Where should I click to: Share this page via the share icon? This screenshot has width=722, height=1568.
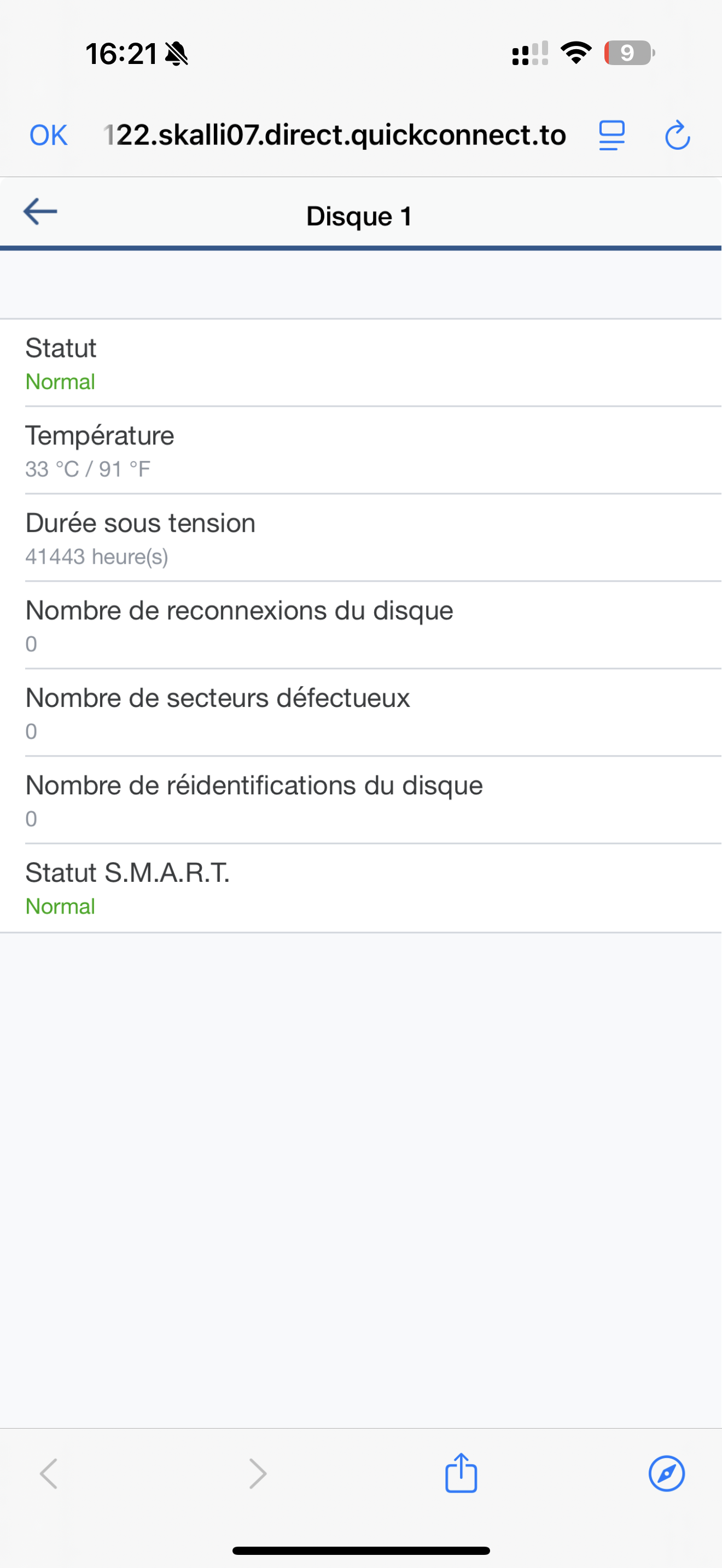coord(461,1472)
